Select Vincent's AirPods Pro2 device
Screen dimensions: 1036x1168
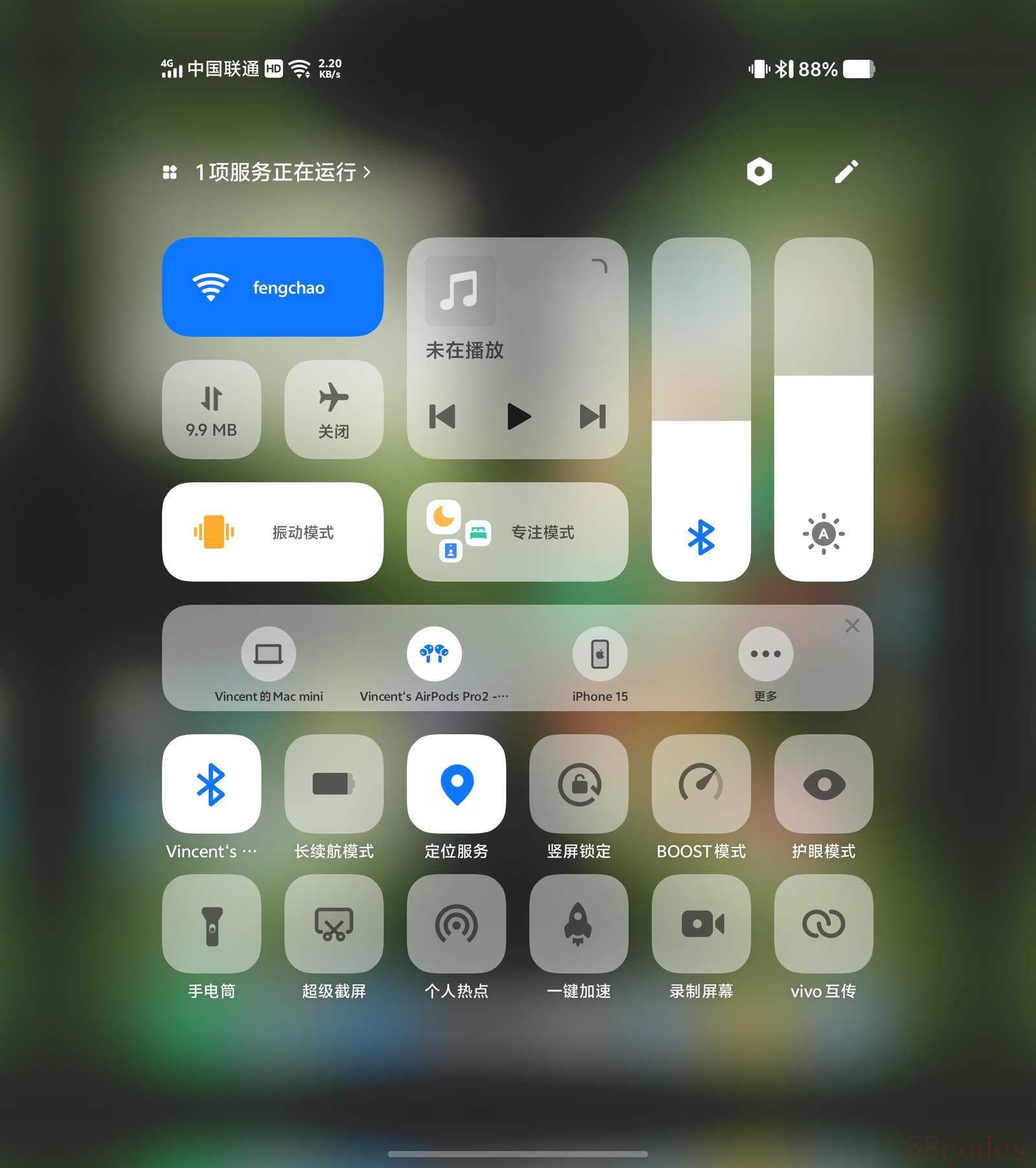pos(434,654)
